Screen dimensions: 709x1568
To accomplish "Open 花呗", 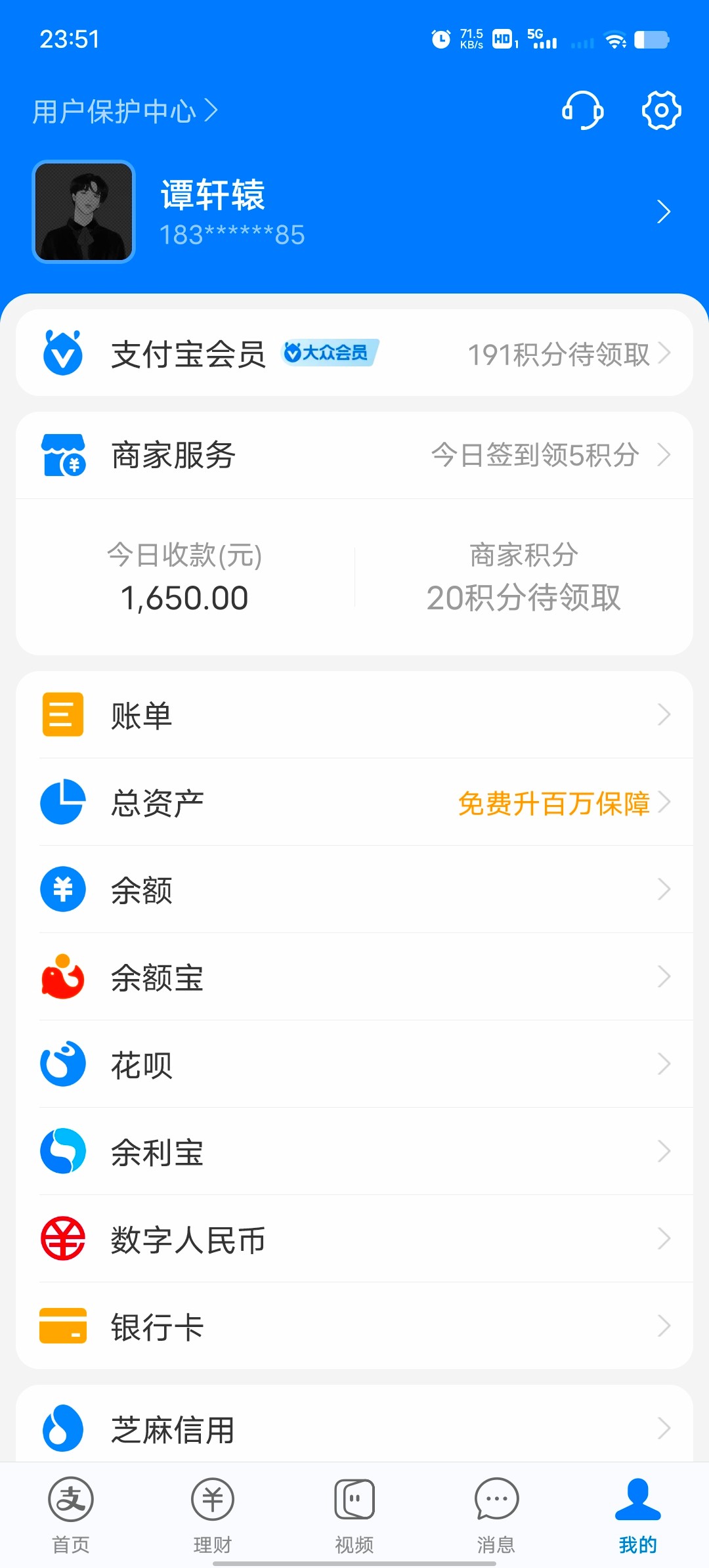I will (354, 1064).
